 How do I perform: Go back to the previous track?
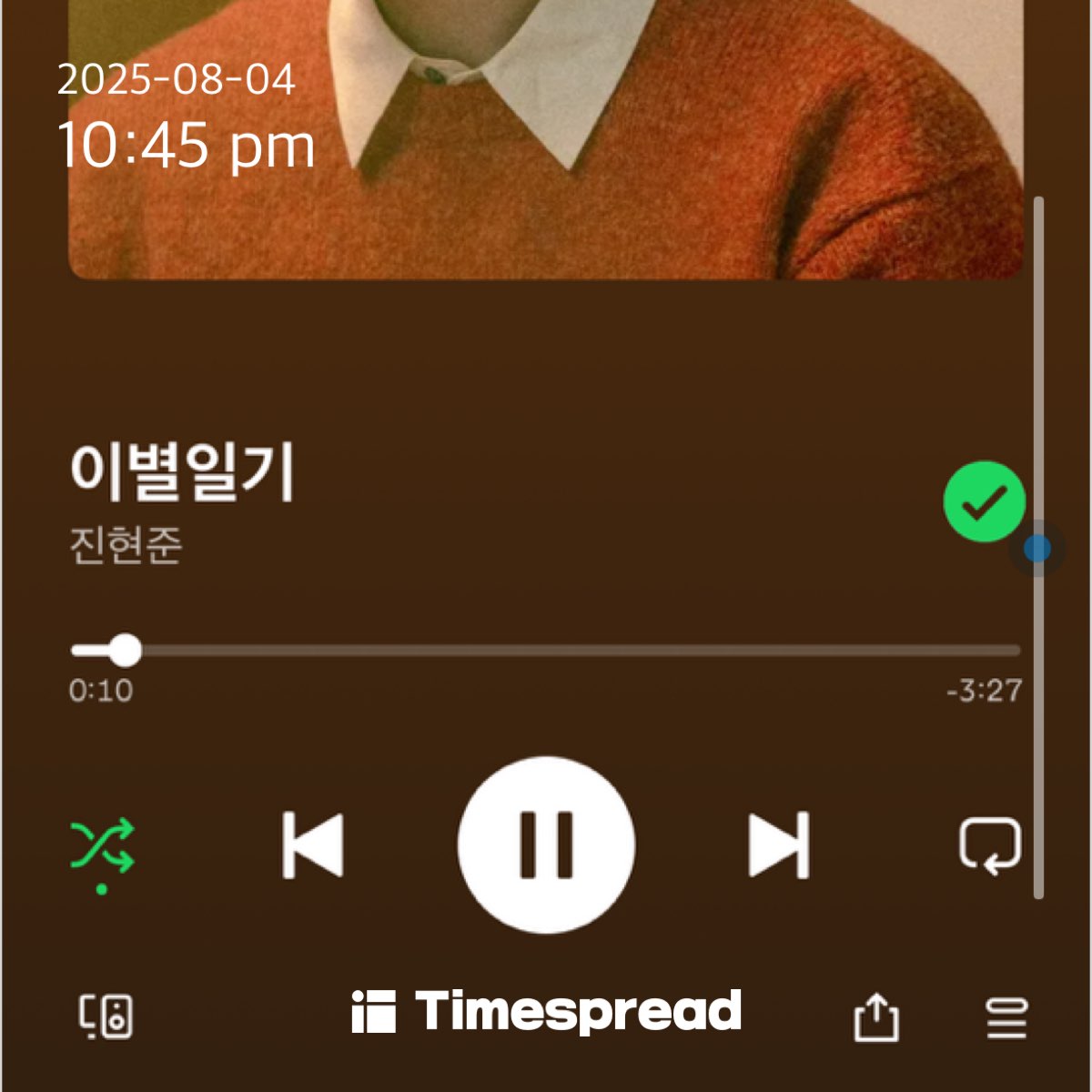pyautogui.click(x=313, y=845)
